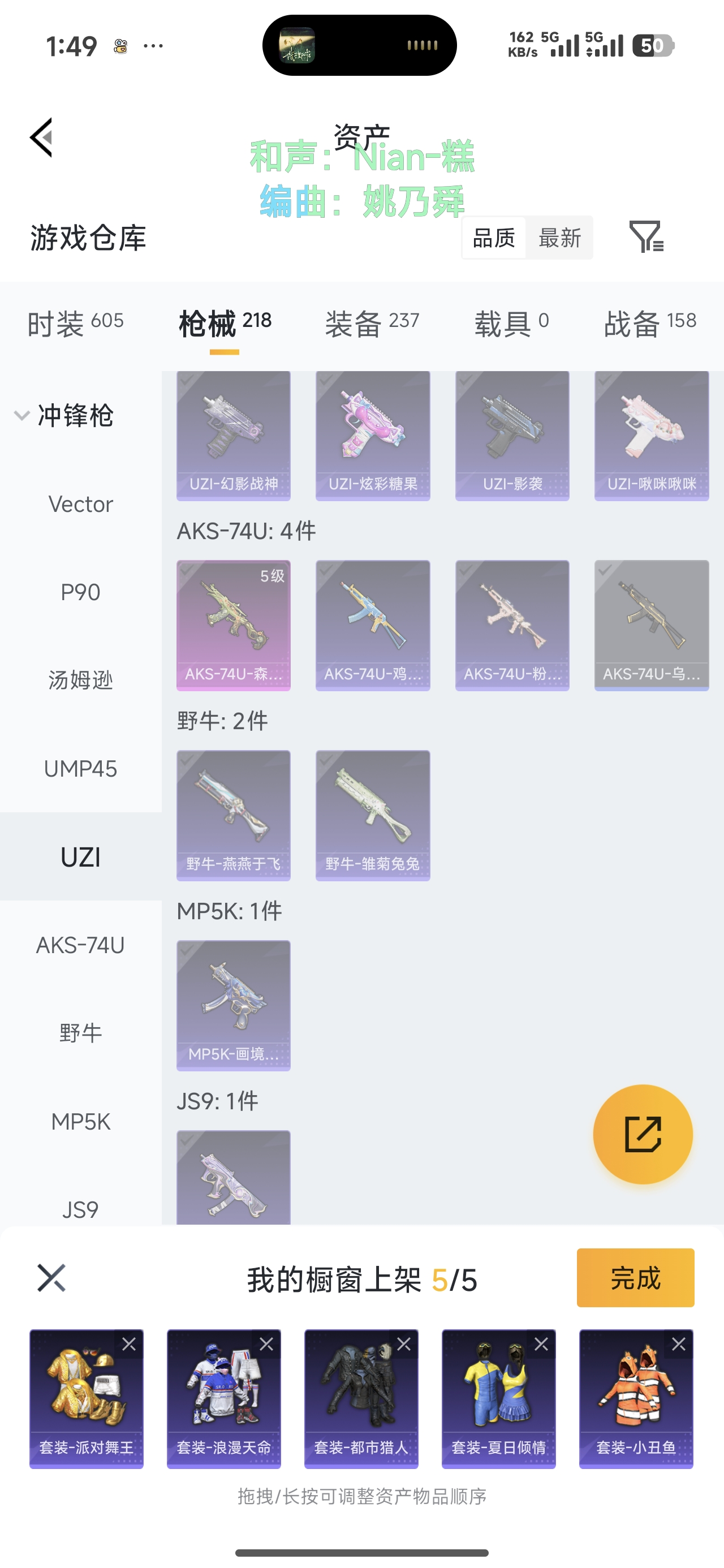Go back from the 资产 page
Image resolution: width=724 pixels, height=1568 pixels.
[41, 137]
